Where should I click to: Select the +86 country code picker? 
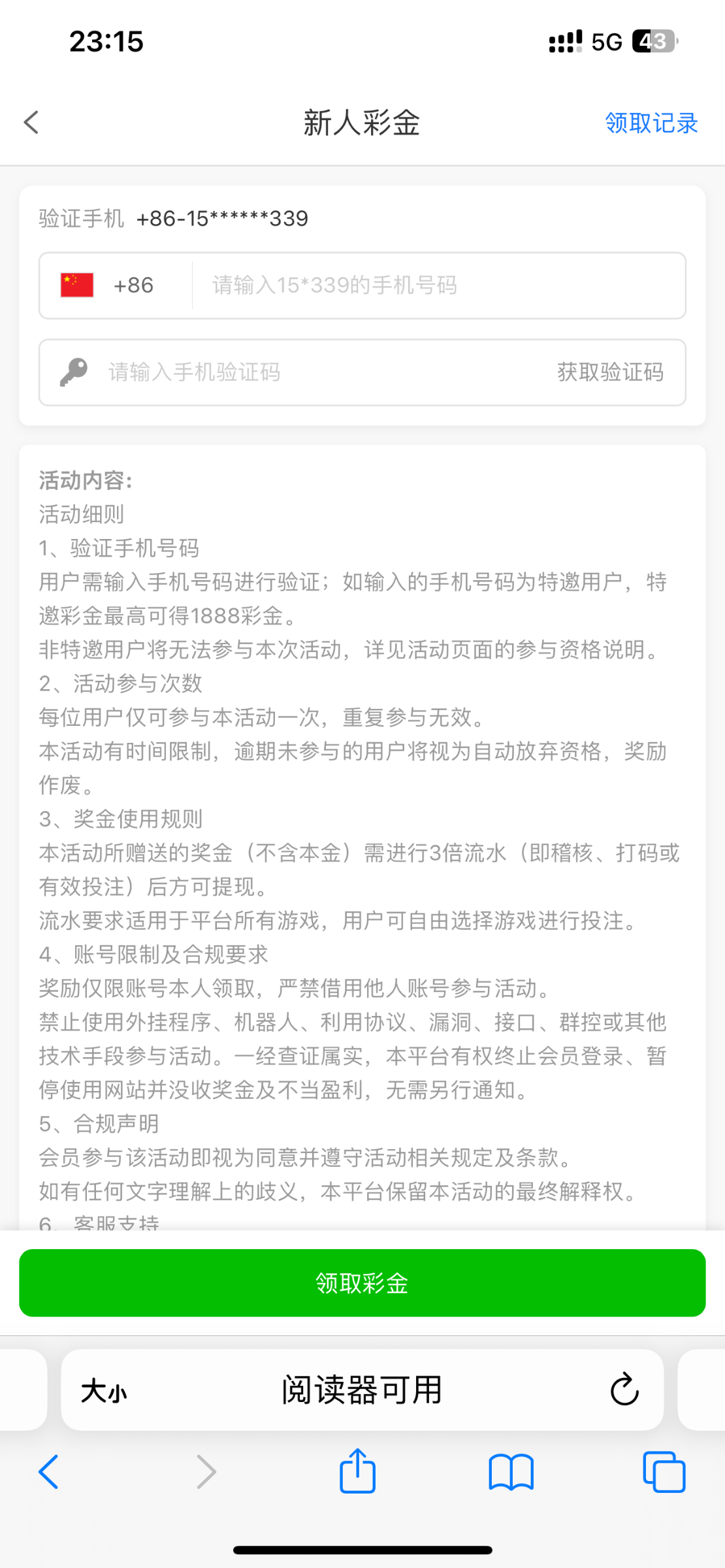tap(107, 286)
